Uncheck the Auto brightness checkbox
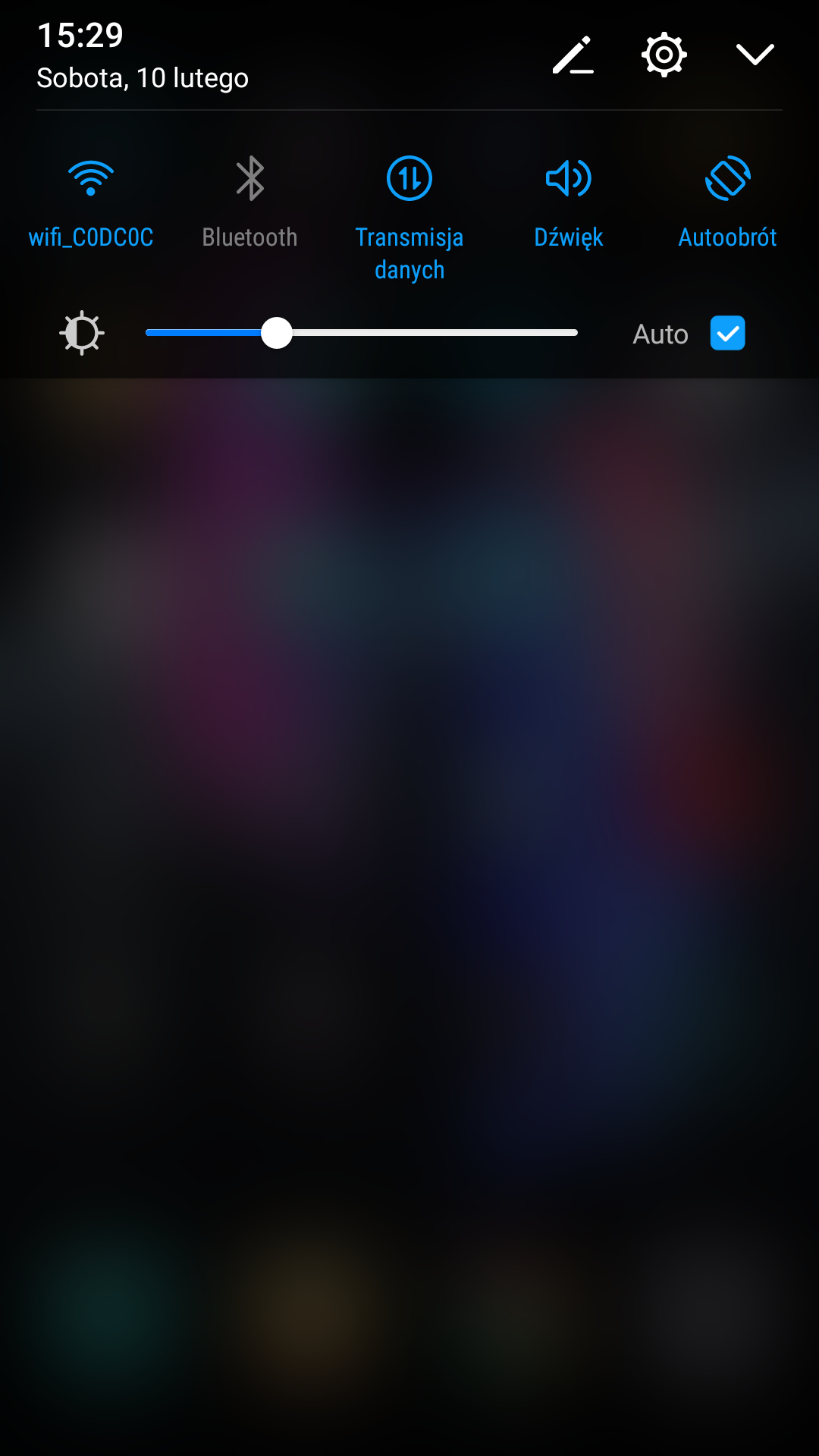The height and width of the screenshot is (1456, 819). (x=727, y=333)
